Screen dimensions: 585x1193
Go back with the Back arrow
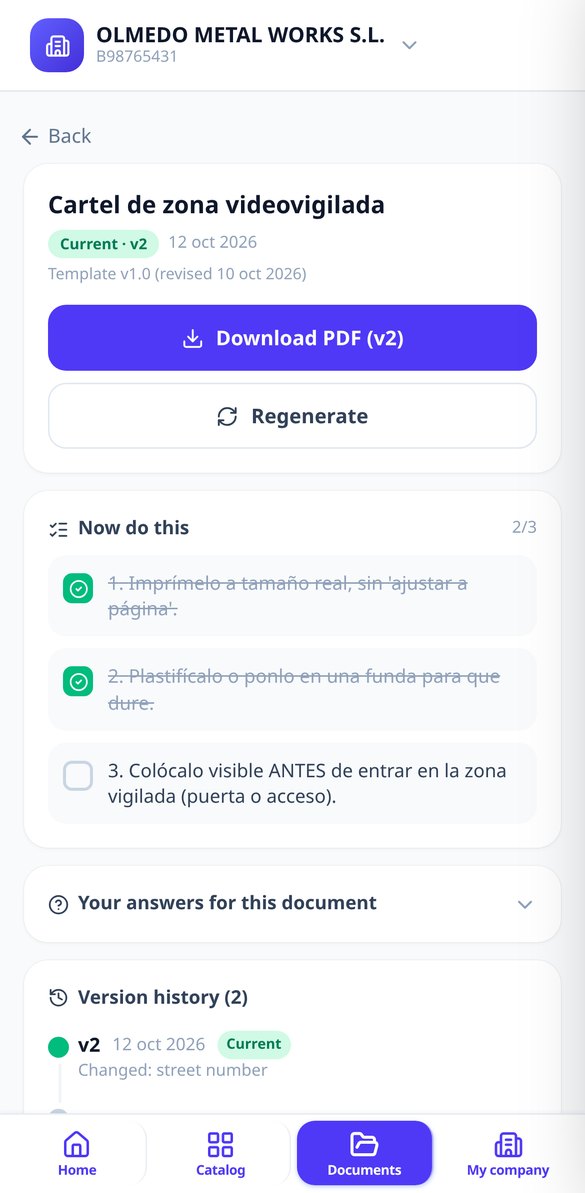point(56,136)
